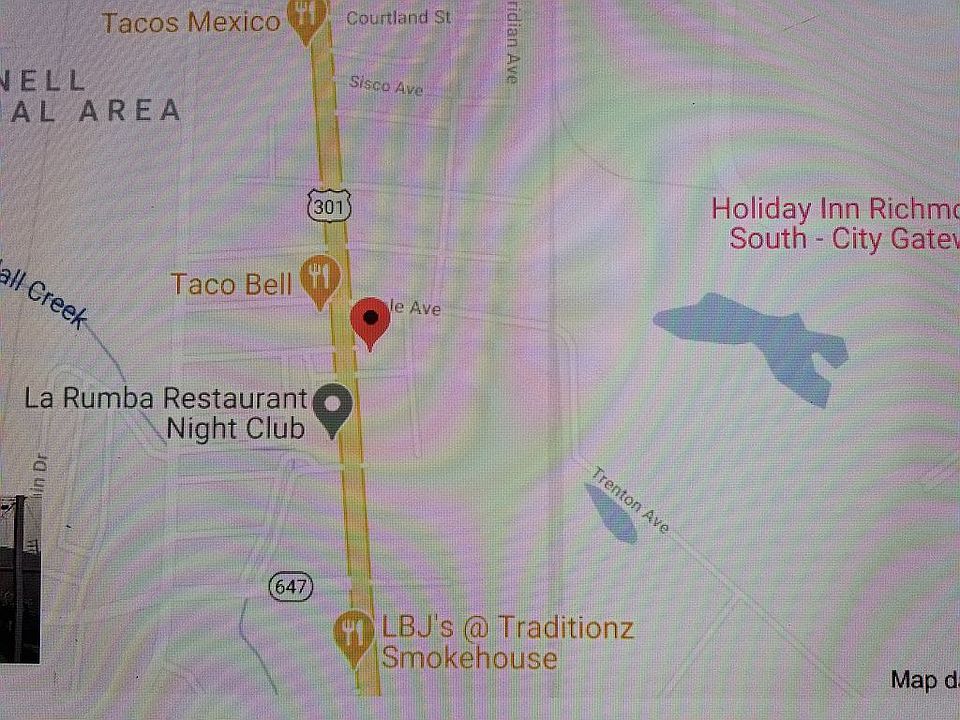View LBJ's @ Traditionz Smokehouse place
Viewport: 960px width, 720px height.
353,637
